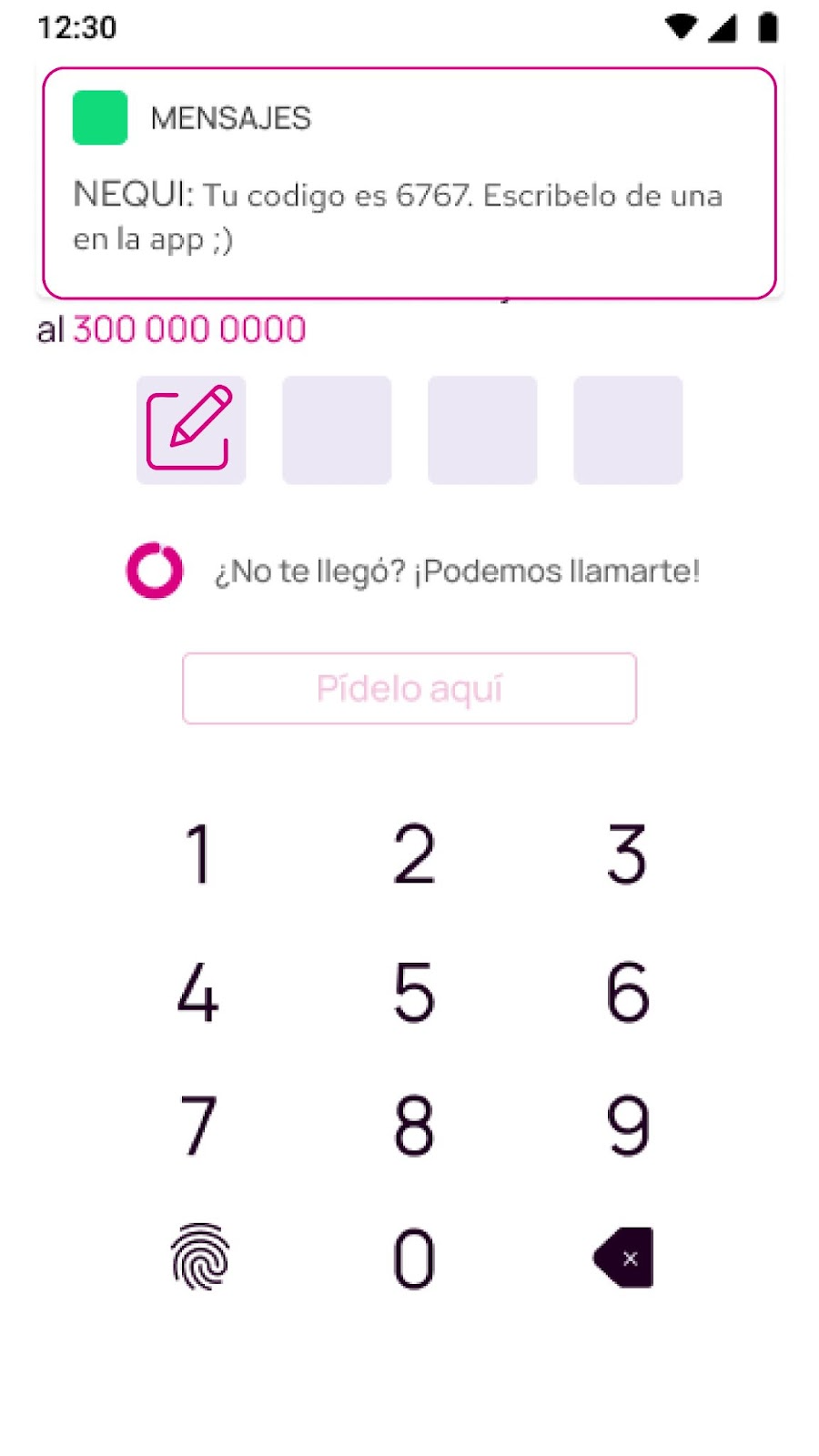Tap the 12:30 clock in the status bar
819x1456 pixels.
[77, 26]
